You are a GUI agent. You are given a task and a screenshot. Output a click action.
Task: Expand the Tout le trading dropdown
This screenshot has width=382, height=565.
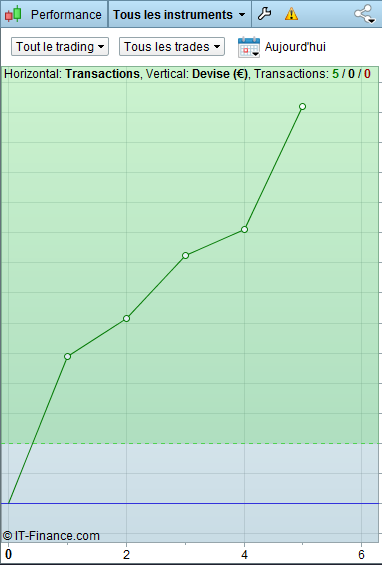pyautogui.click(x=60, y=46)
